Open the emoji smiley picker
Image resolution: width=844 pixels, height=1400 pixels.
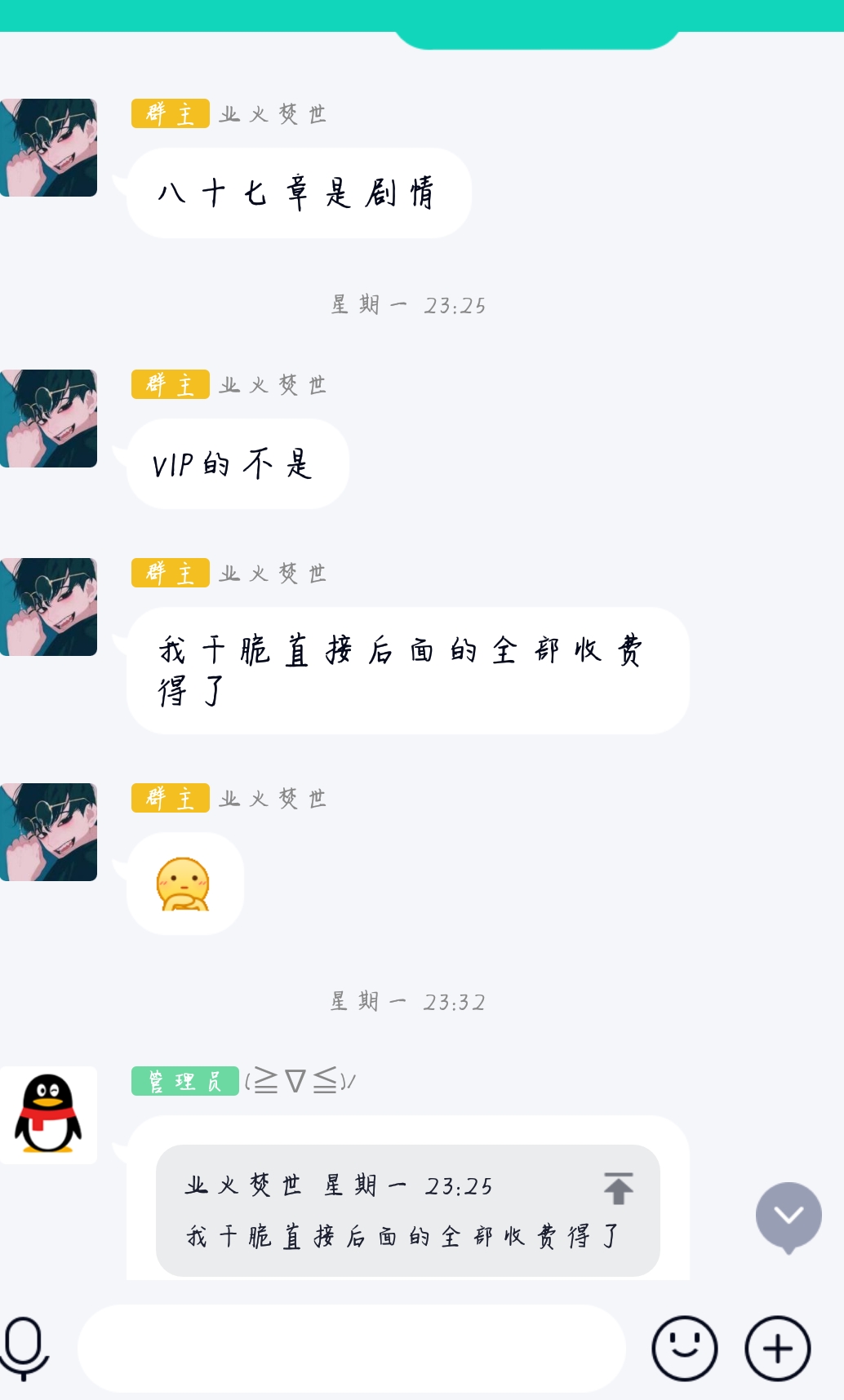(684, 1348)
